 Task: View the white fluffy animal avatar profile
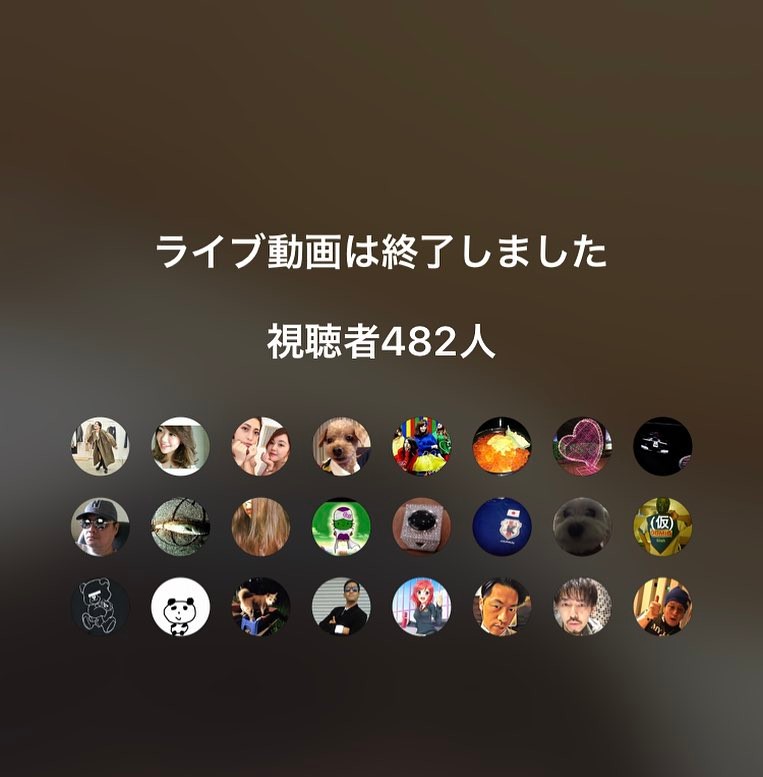click(x=583, y=527)
